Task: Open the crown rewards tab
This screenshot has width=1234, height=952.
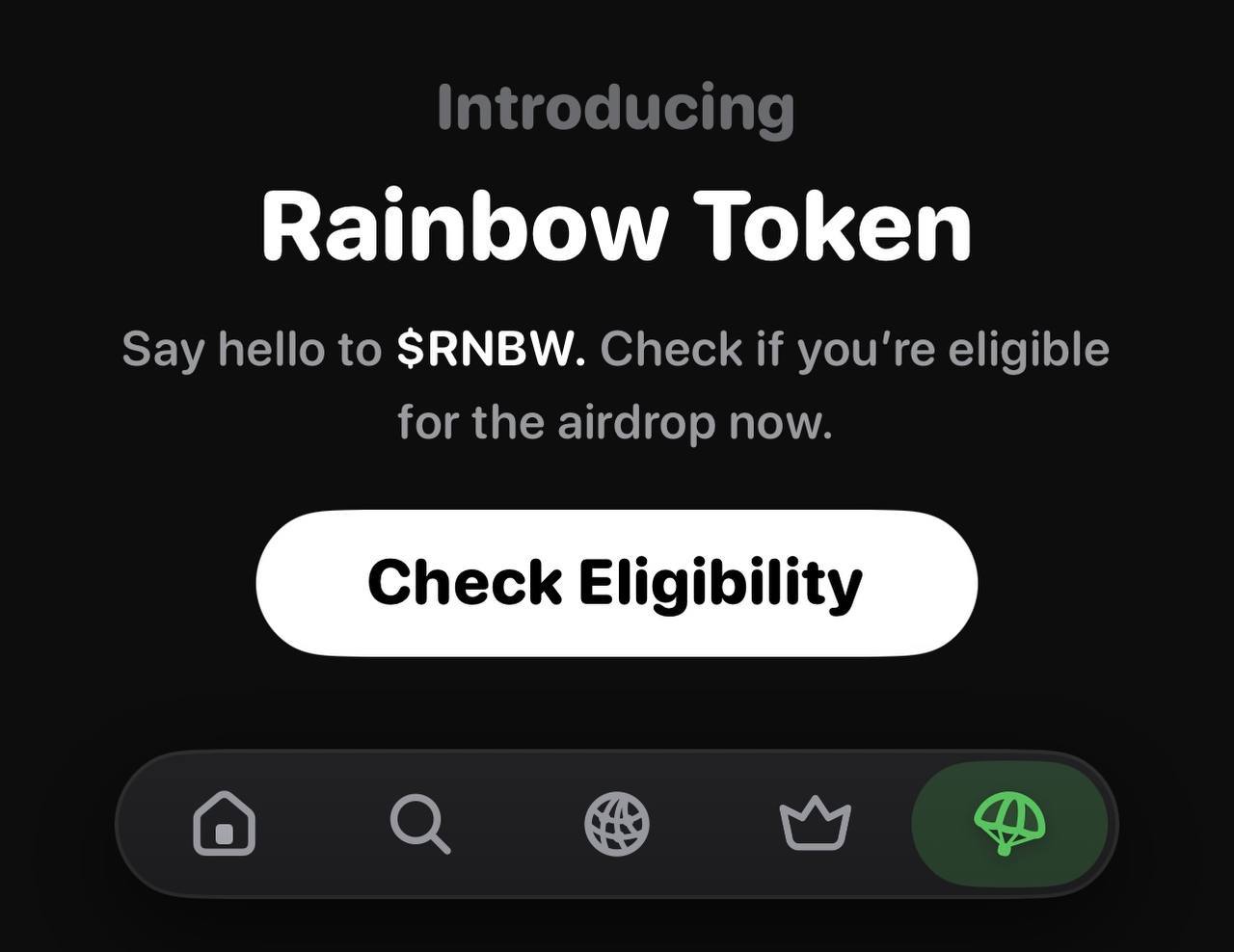Action: tap(815, 824)
